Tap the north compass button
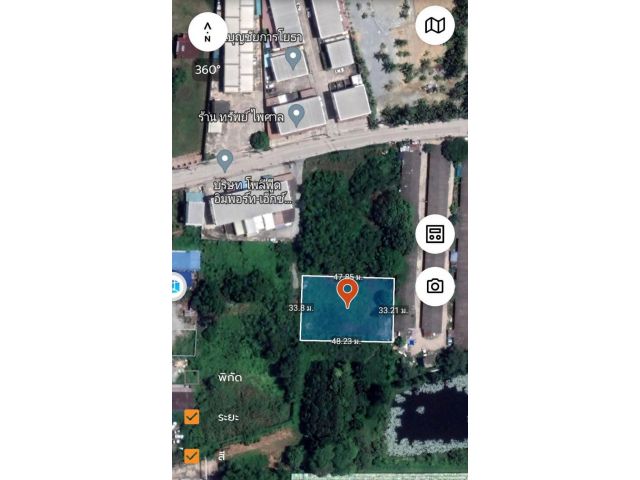The height and width of the screenshot is (480, 640). [x=207, y=31]
